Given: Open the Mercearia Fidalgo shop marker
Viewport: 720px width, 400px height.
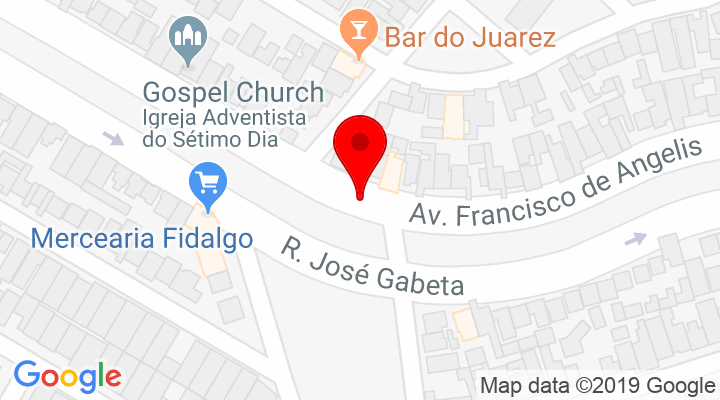Looking at the screenshot, I should click(x=209, y=185).
